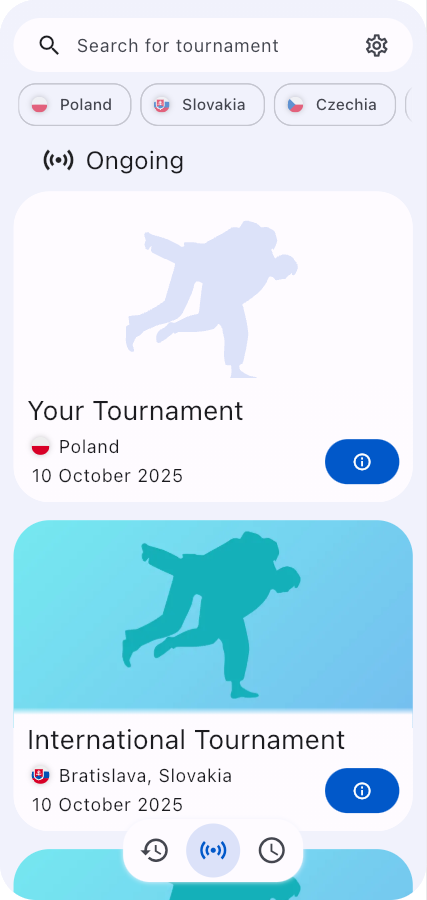The height and width of the screenshot is (900, 427).
Task: Select the Slovakia filter chip
Action: click(203, 104)
